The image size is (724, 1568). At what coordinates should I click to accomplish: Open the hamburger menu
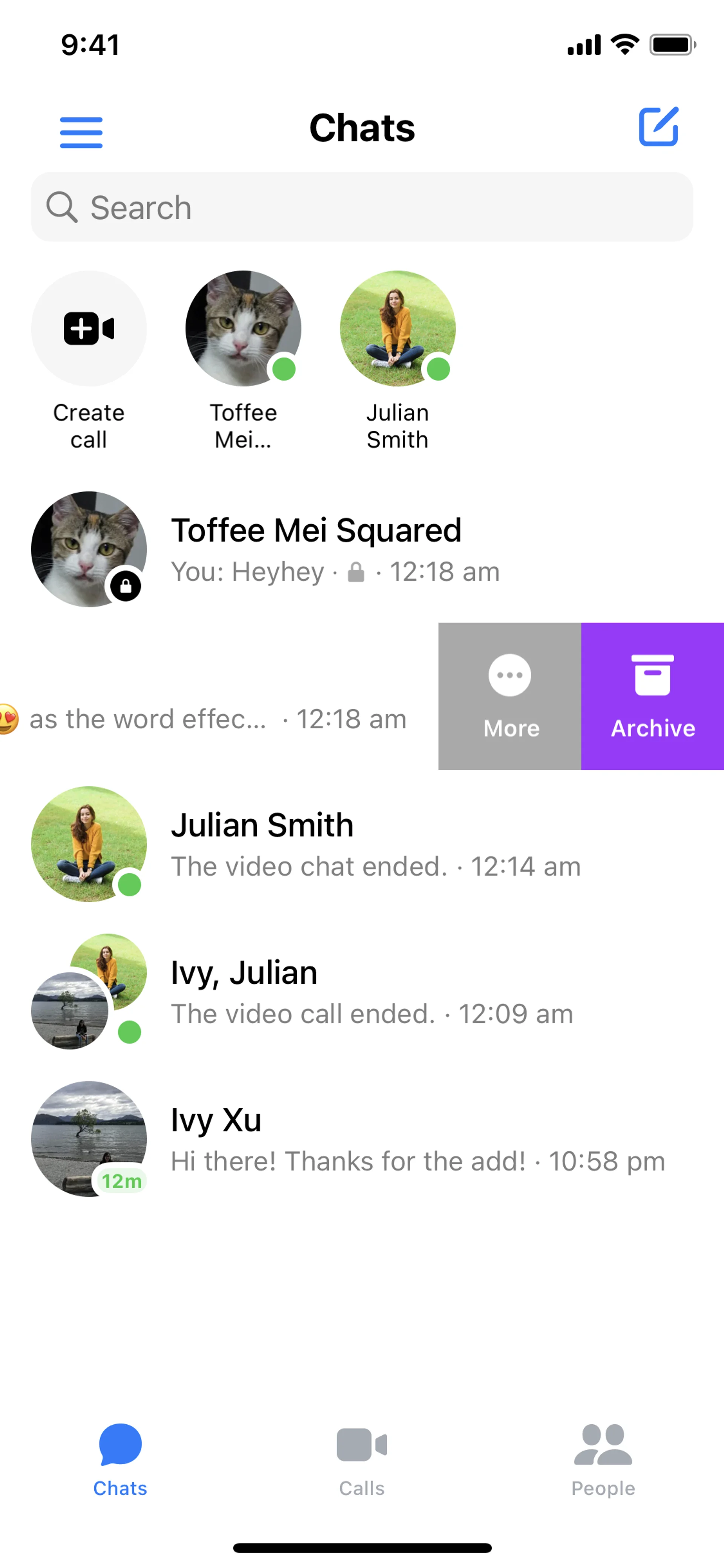pos(81,132)
